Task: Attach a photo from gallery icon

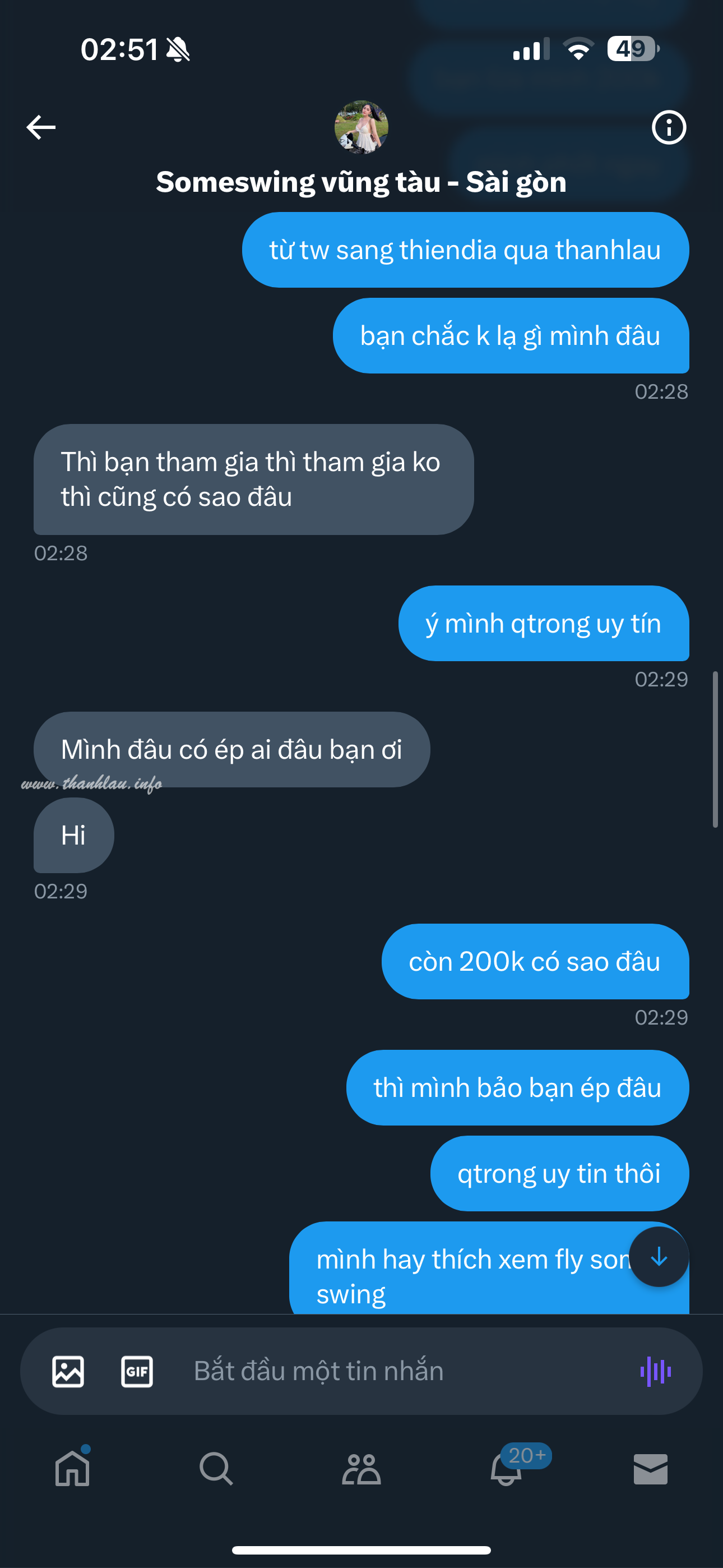Action: pyautogui.click(x=68, y=1371)
